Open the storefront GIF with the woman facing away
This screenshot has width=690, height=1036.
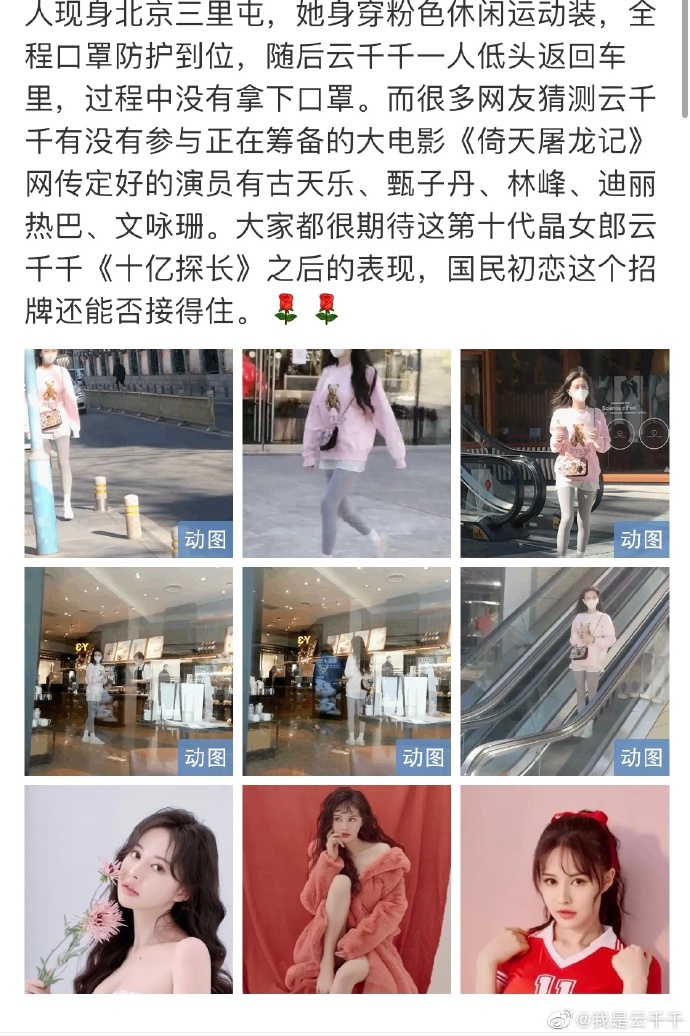[x=346, y=671]
